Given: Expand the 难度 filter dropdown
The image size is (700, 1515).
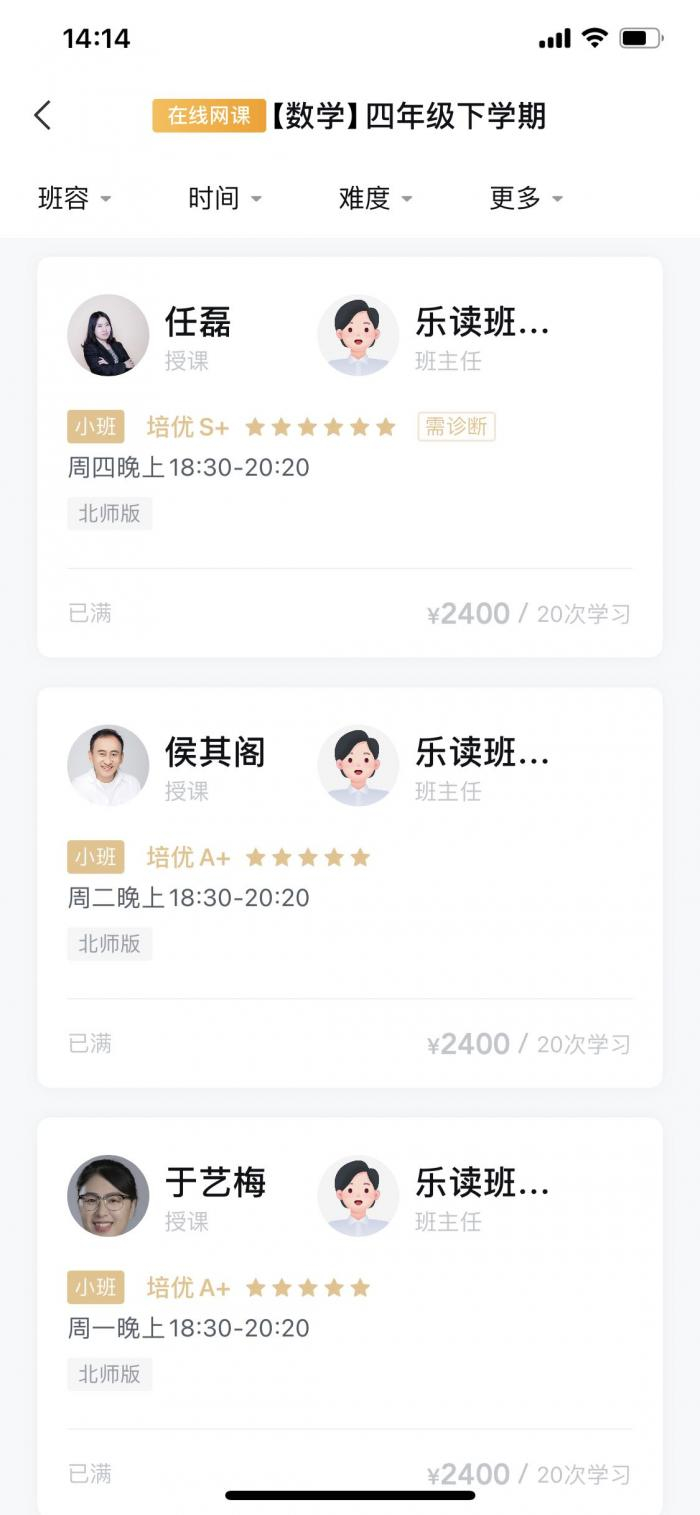Looking at the screenshot, I should tap(375, 198).
